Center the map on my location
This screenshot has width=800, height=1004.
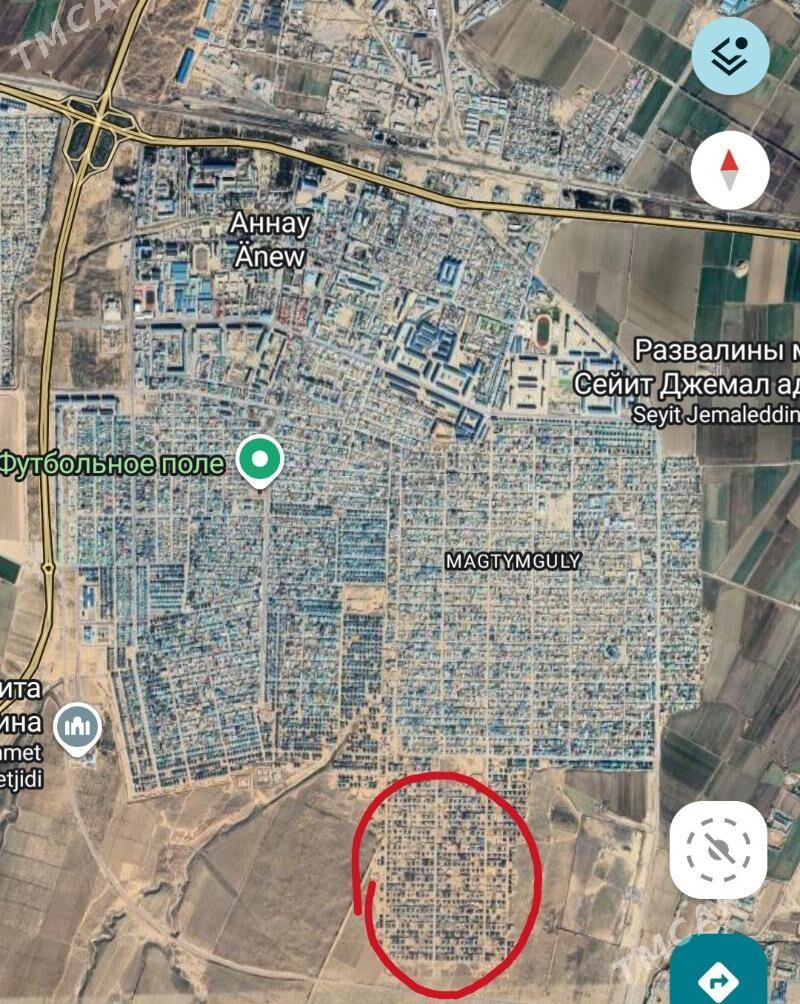718,850
